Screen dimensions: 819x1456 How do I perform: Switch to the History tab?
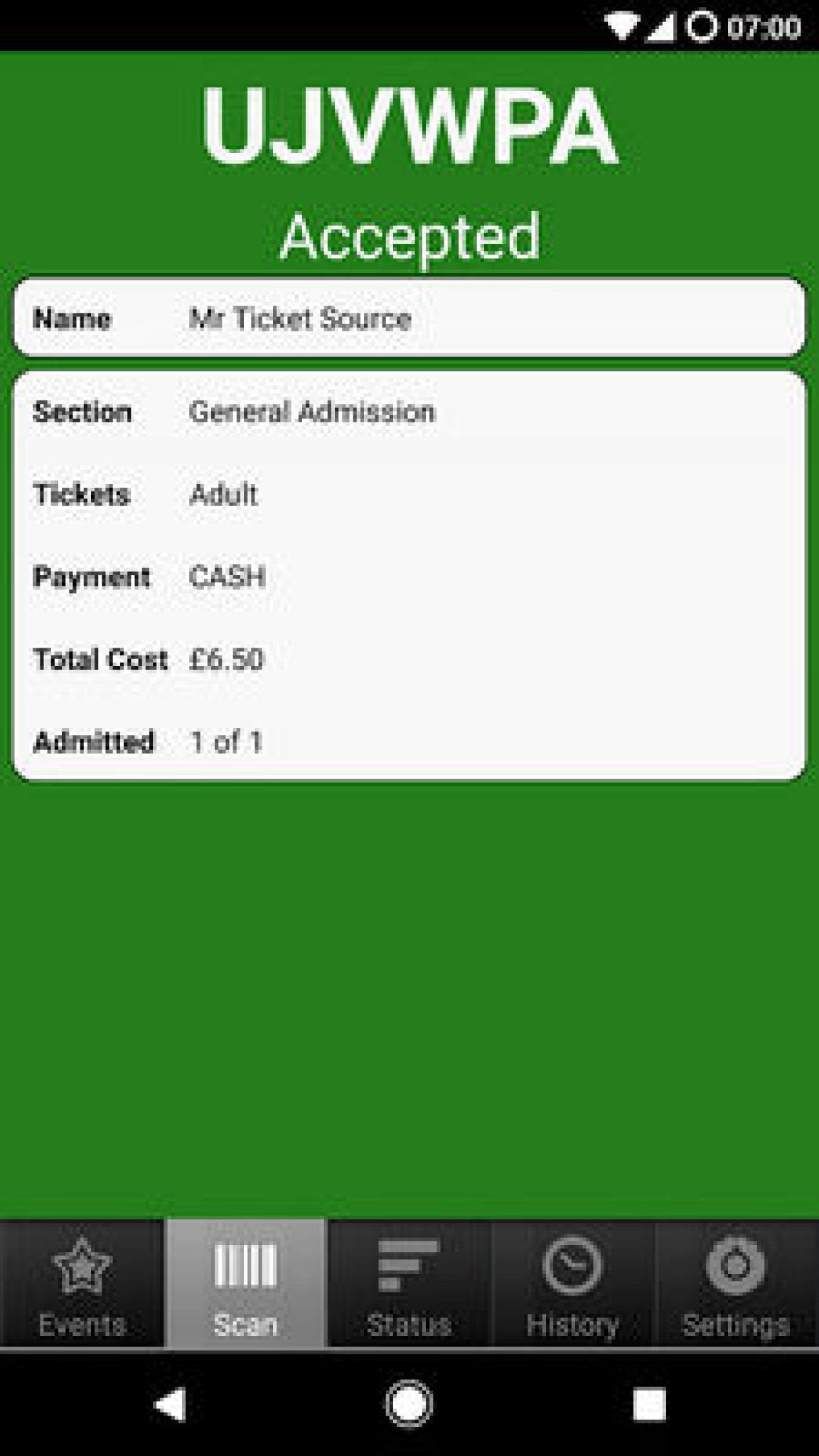click(x=573, y=1294)
